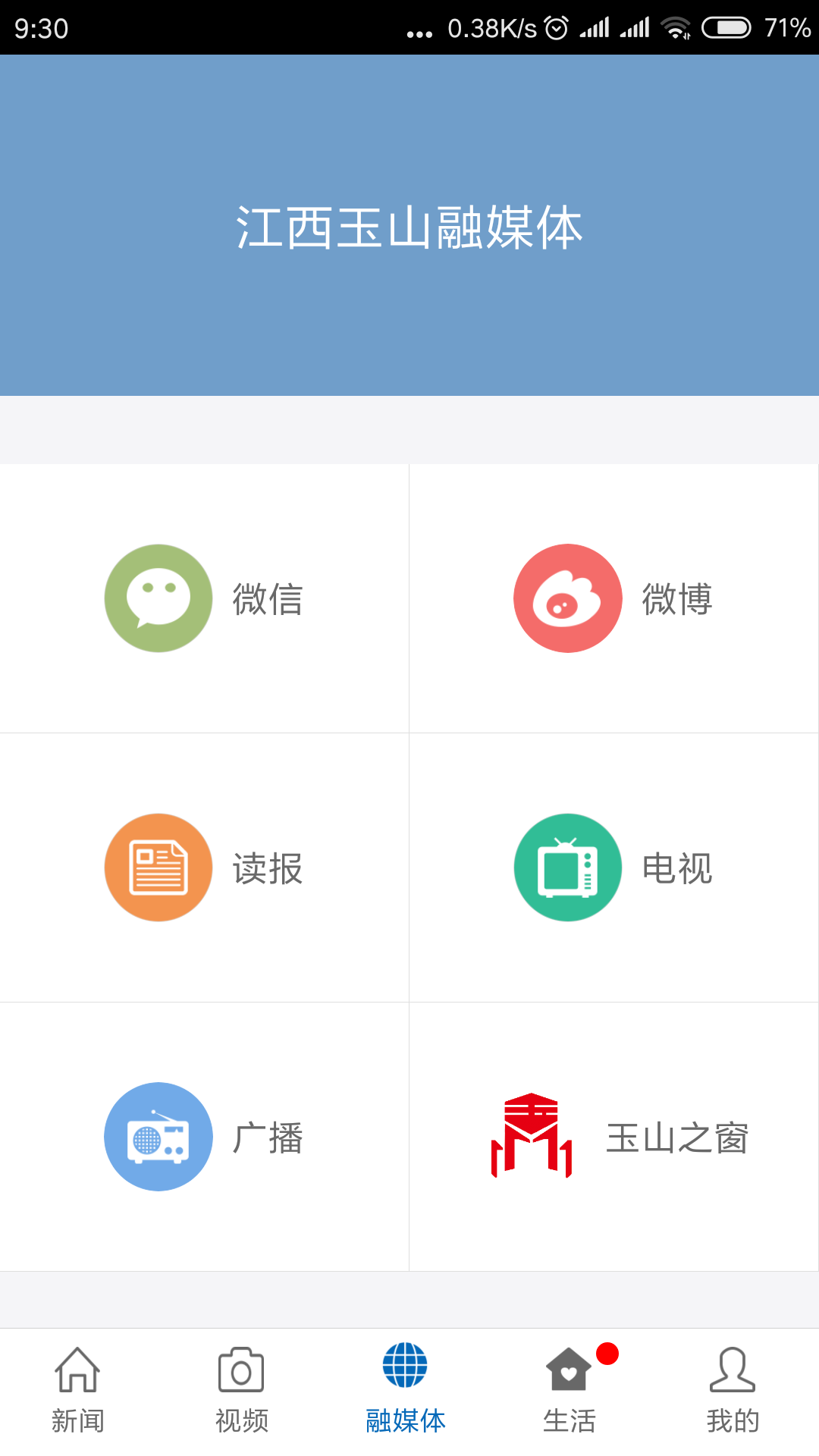Select the 融媒体 tab in bottom bar

pyautogui.click(x=405, y=1417)
